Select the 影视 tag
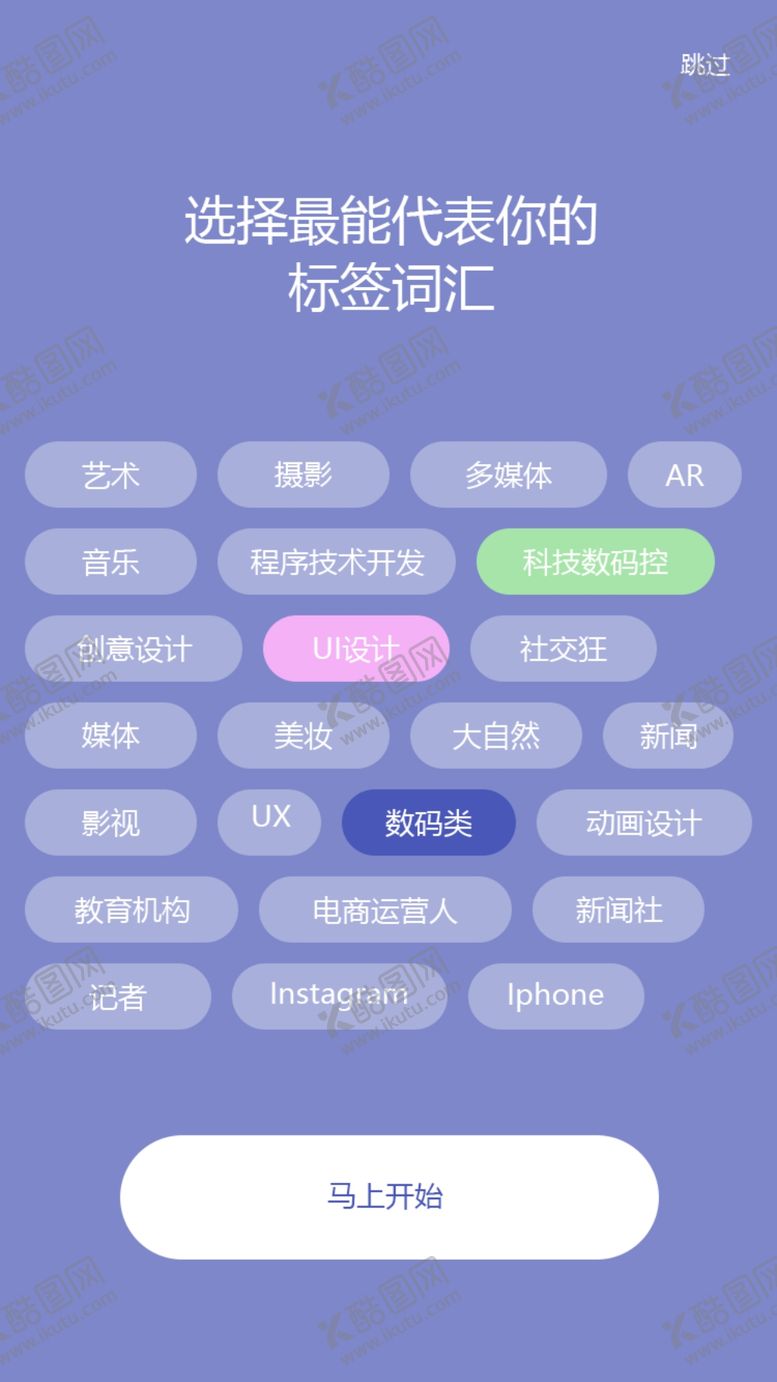This screenshot has width=777, height=1382. tap(111, 822)
